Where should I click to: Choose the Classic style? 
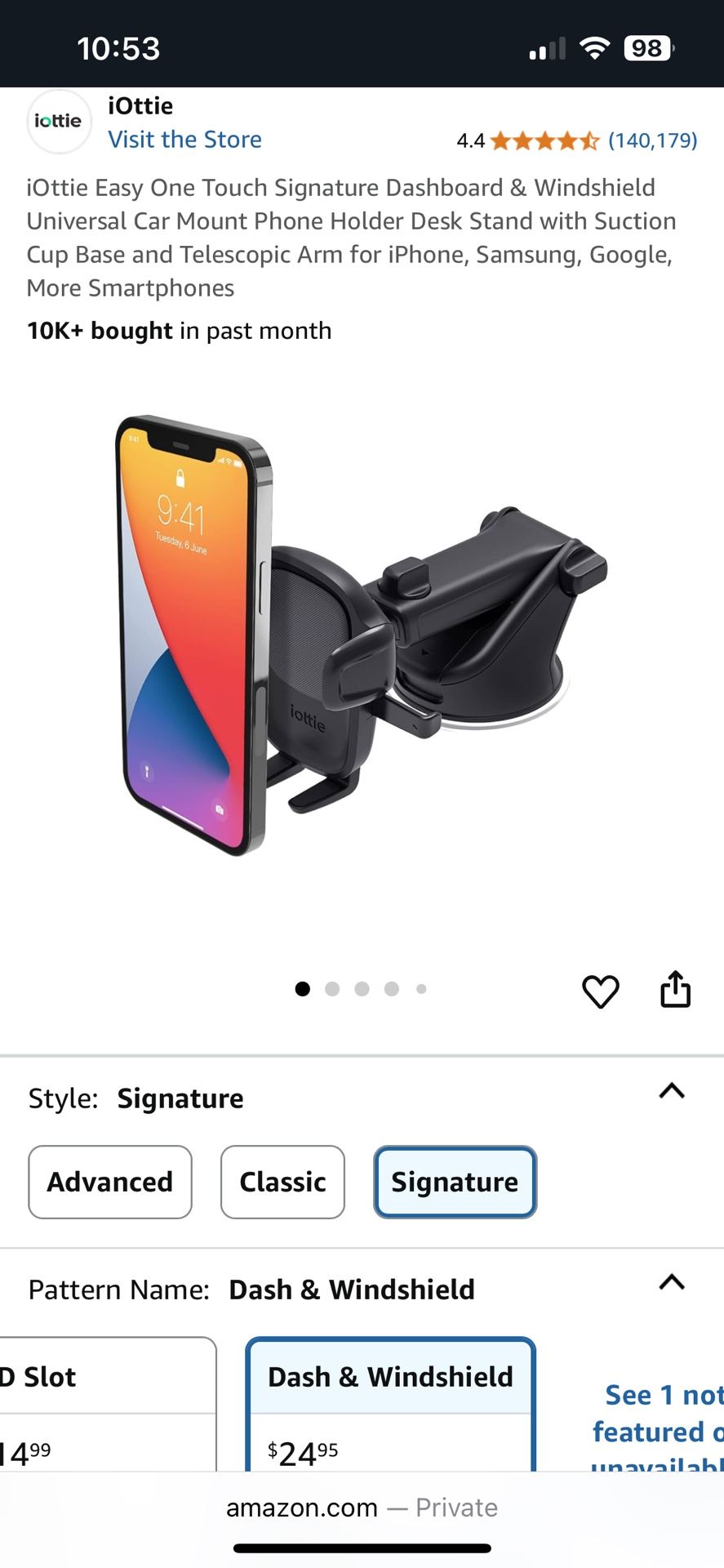282,1182
